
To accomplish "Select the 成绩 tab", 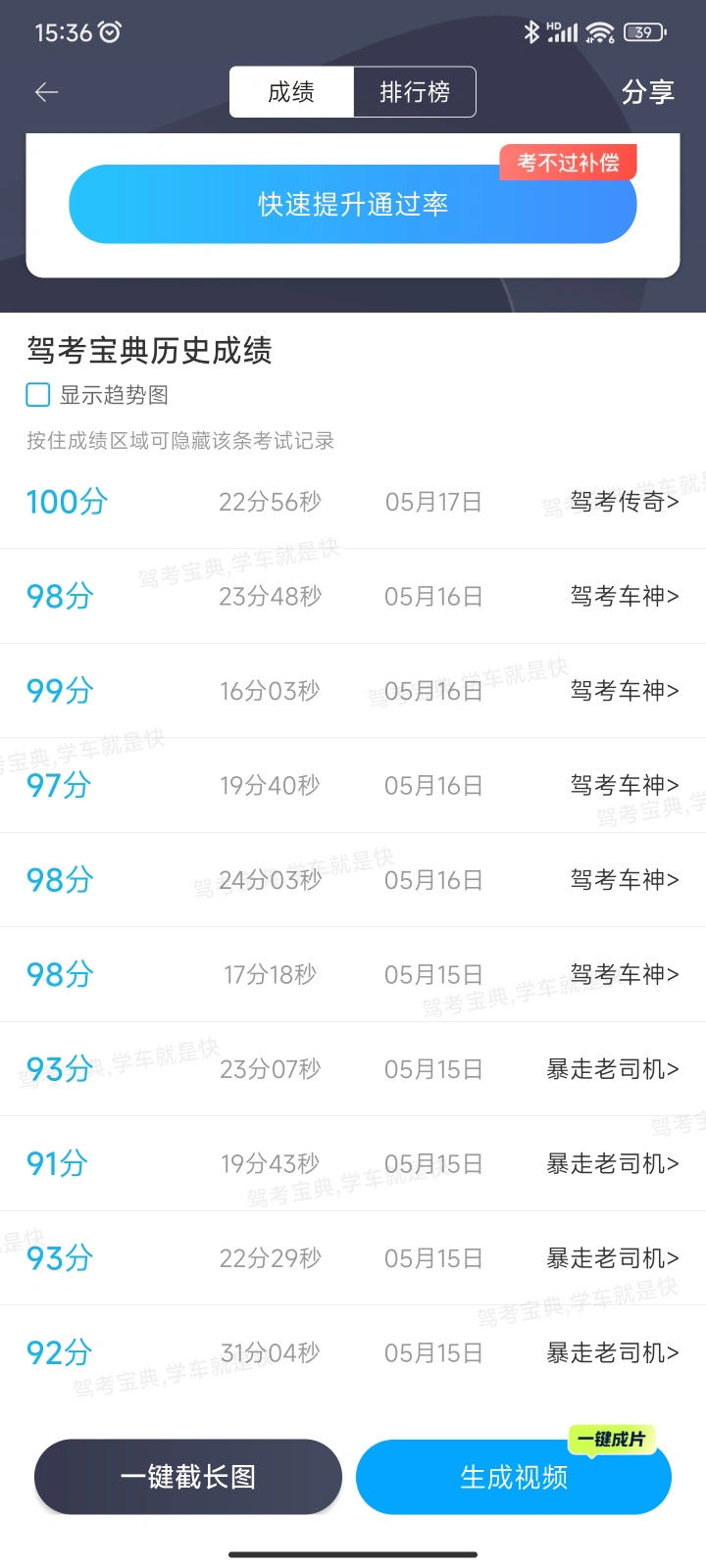I will 291,92.
